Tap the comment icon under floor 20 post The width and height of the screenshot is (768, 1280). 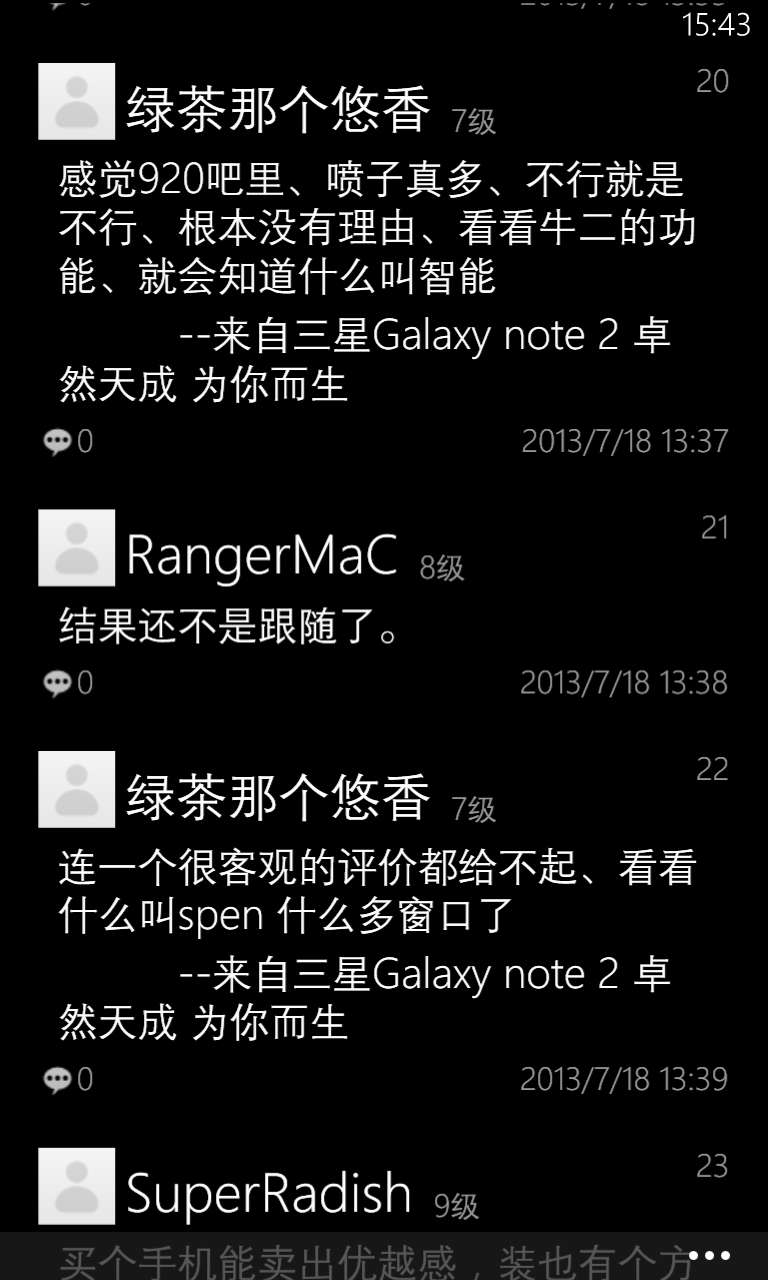57,441
